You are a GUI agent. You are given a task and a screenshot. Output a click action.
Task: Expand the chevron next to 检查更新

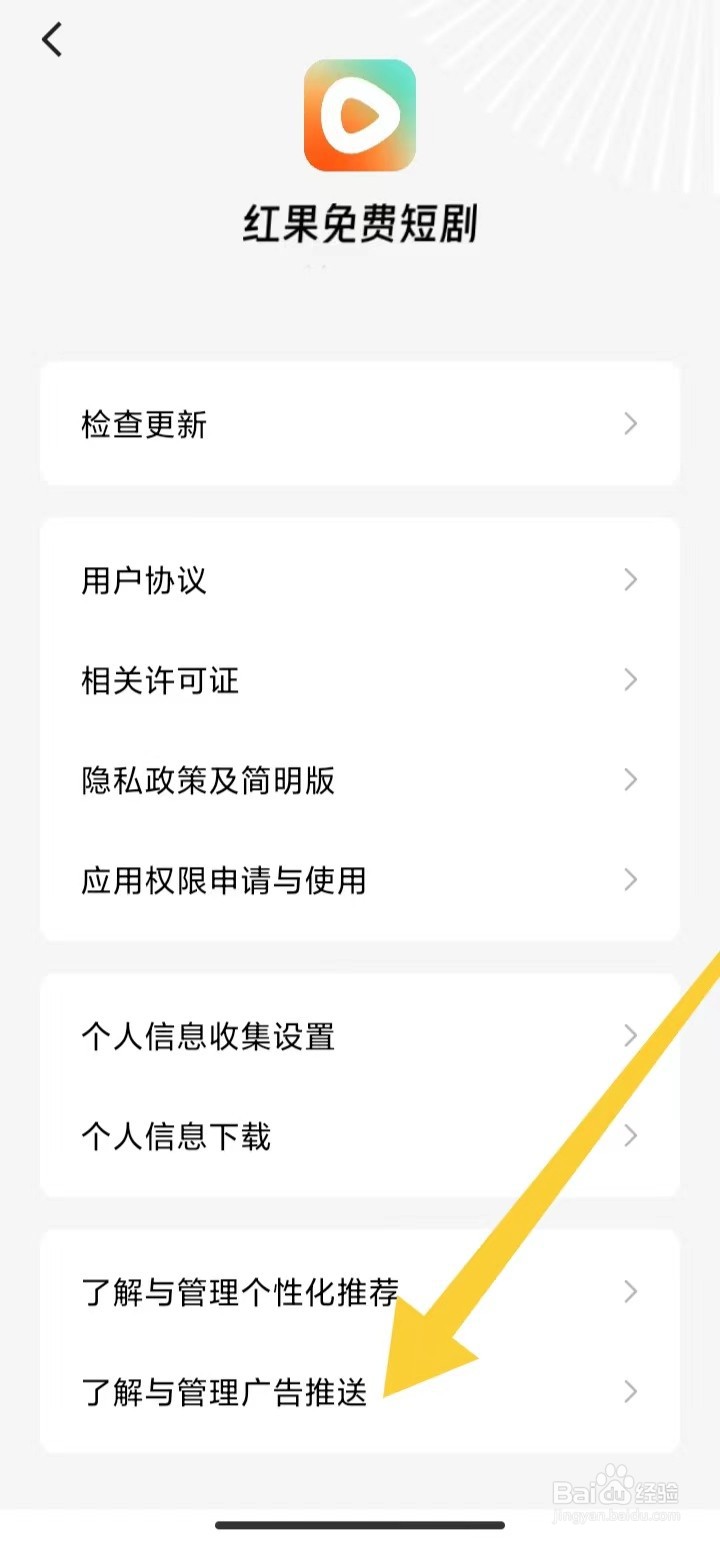click(x=630, y=424)
